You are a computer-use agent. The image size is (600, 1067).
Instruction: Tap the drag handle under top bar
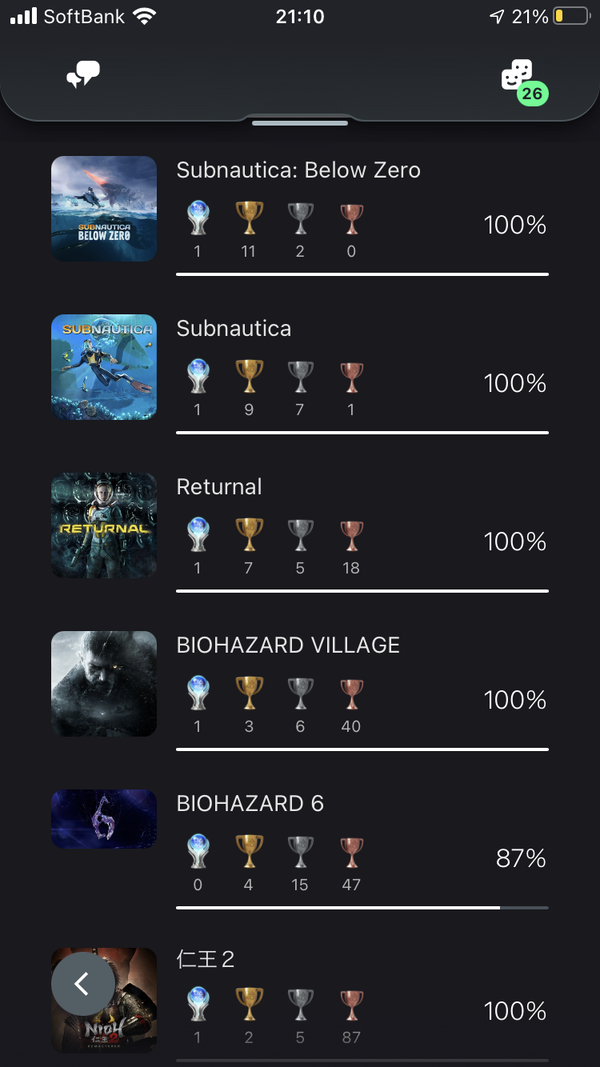pos(300,123)
